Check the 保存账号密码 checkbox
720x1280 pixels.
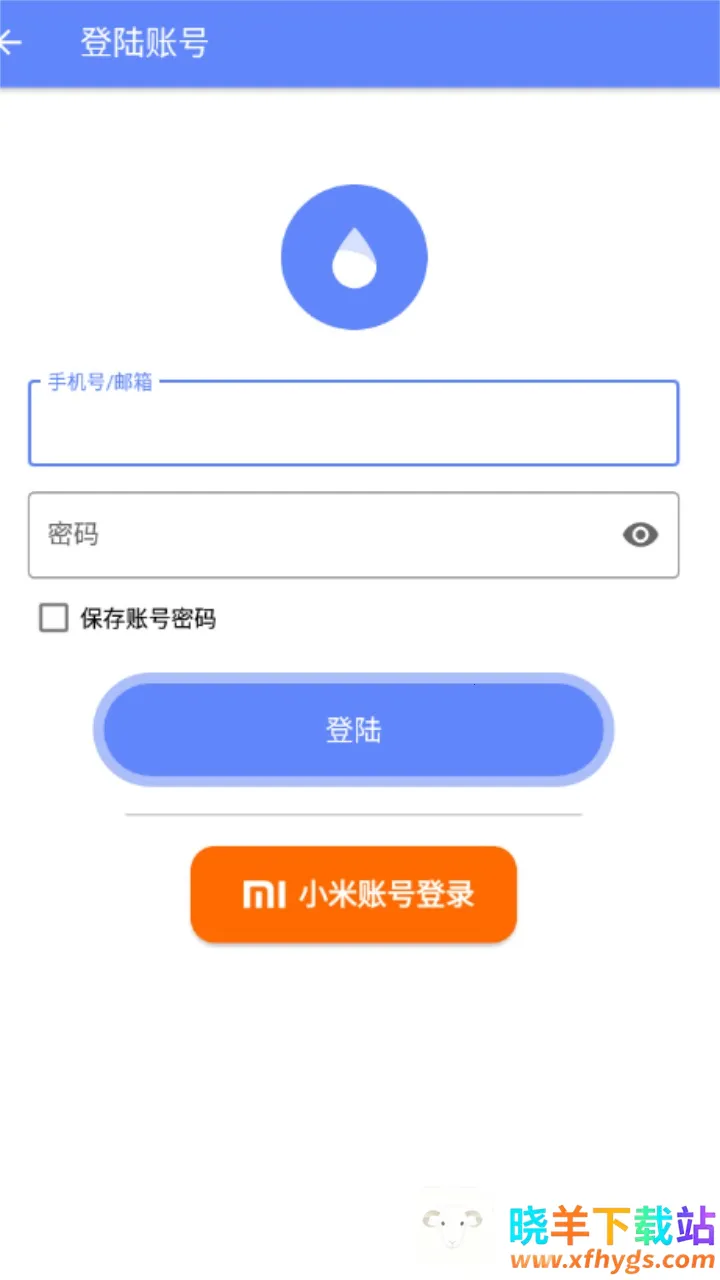point(53,618)
